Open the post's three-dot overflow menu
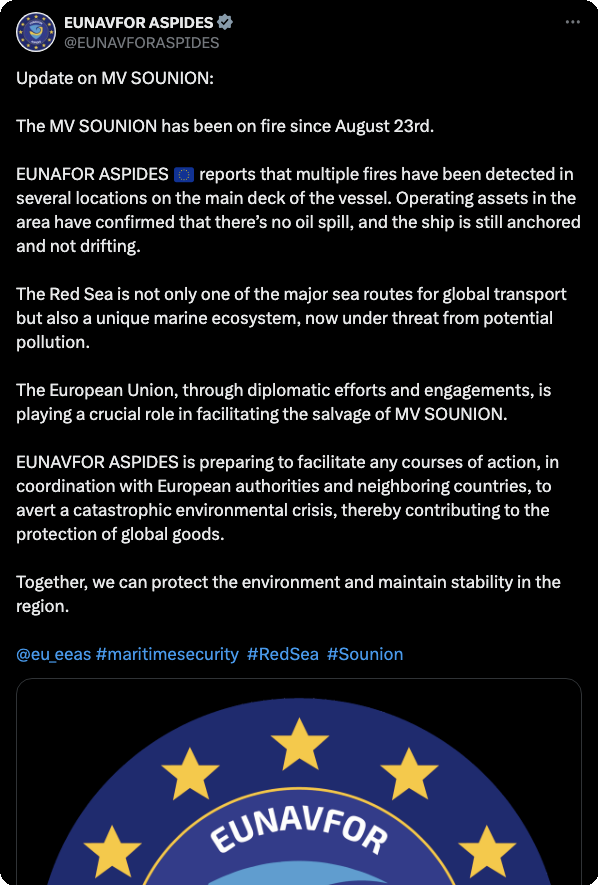The width and height of the screenshot is (598, 885). (573, 22)
